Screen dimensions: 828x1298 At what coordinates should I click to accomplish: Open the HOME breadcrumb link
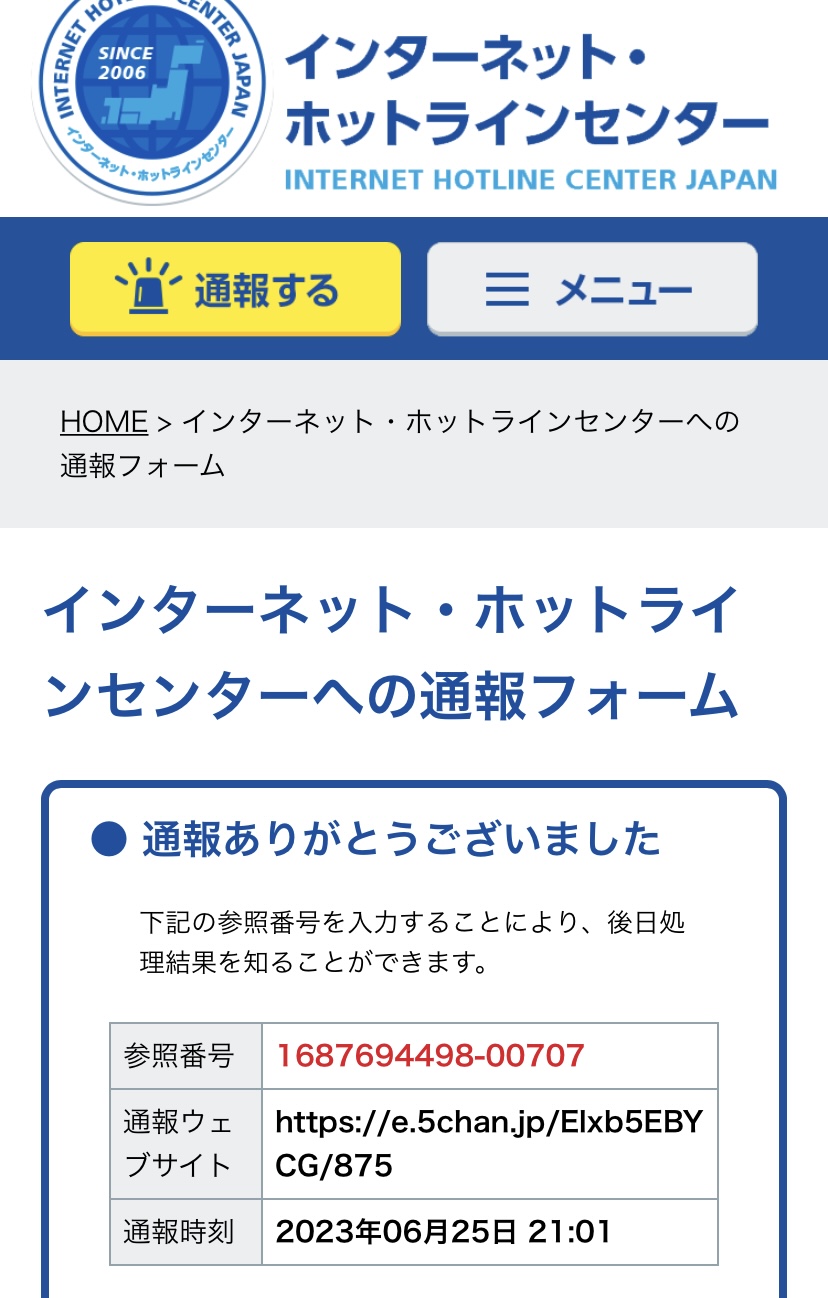103,421
